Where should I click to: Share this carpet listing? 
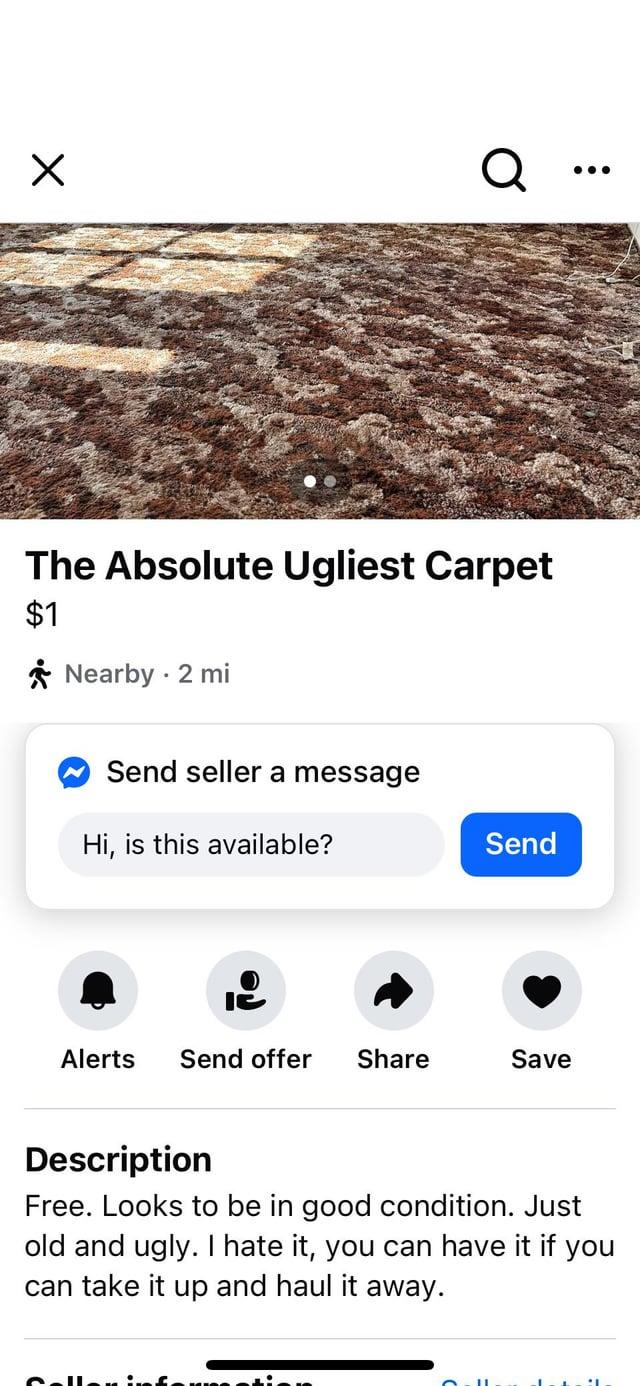[393, 990]
